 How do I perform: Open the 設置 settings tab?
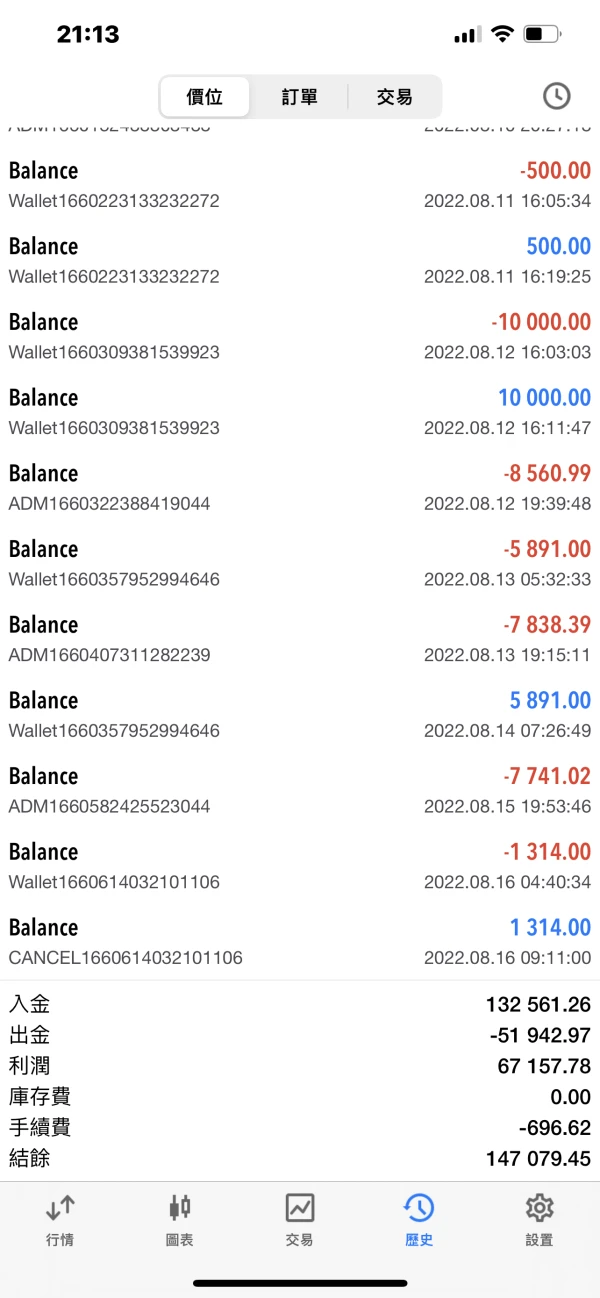[539, 1219]
